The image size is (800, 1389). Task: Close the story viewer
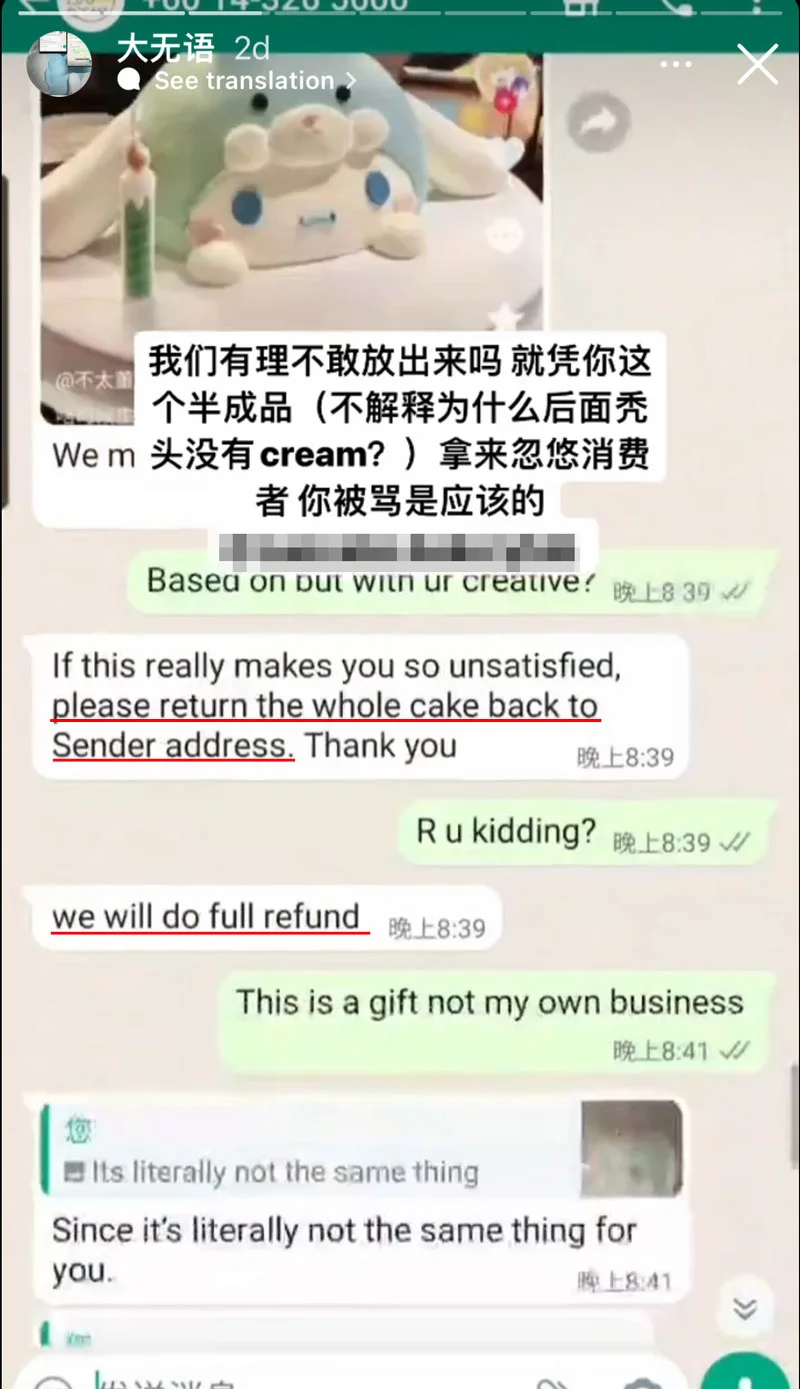tap(757, 65)
